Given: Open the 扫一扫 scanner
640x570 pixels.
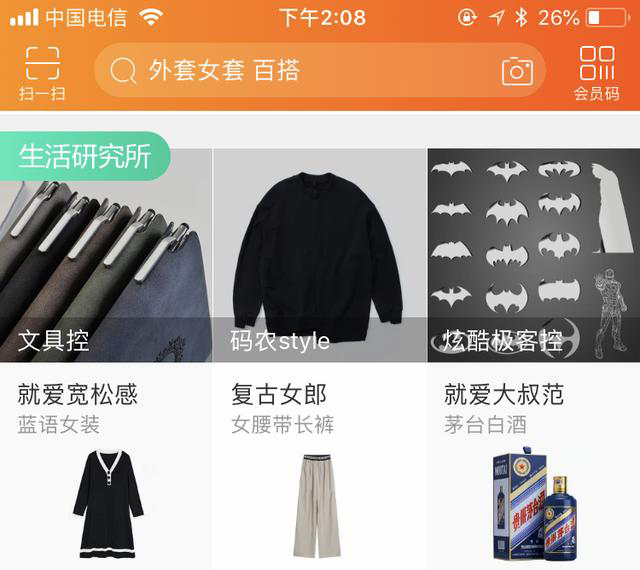Looking at the screenshot, I should click(42, 72).
